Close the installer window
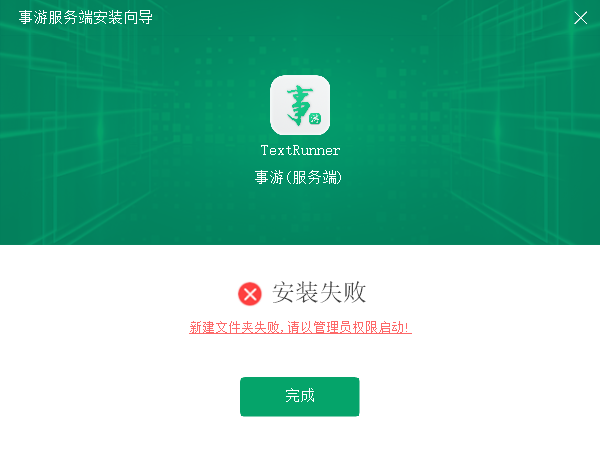 click(x=580, y=18)
